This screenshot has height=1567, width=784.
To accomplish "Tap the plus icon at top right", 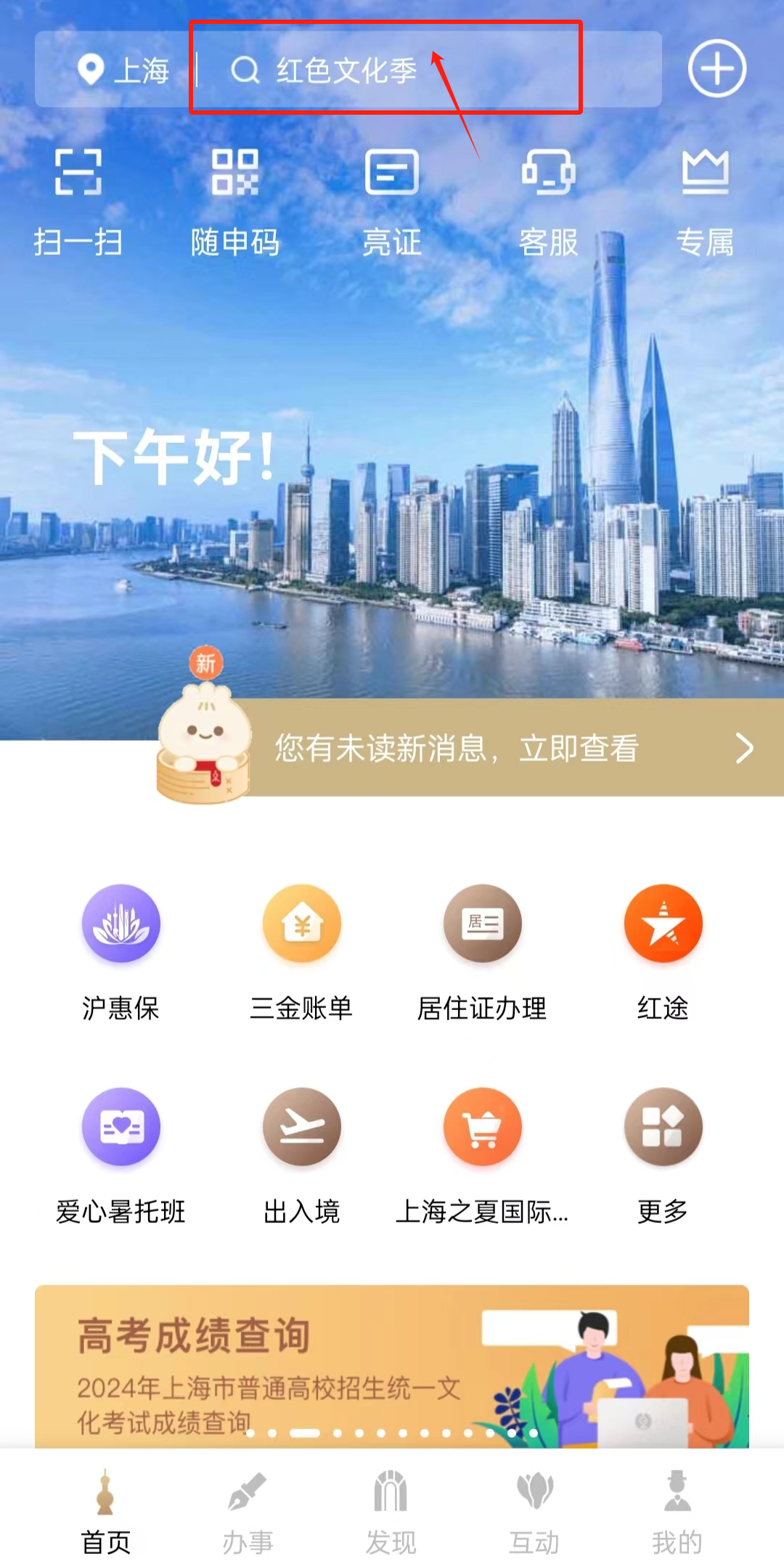I will point(716,69).
